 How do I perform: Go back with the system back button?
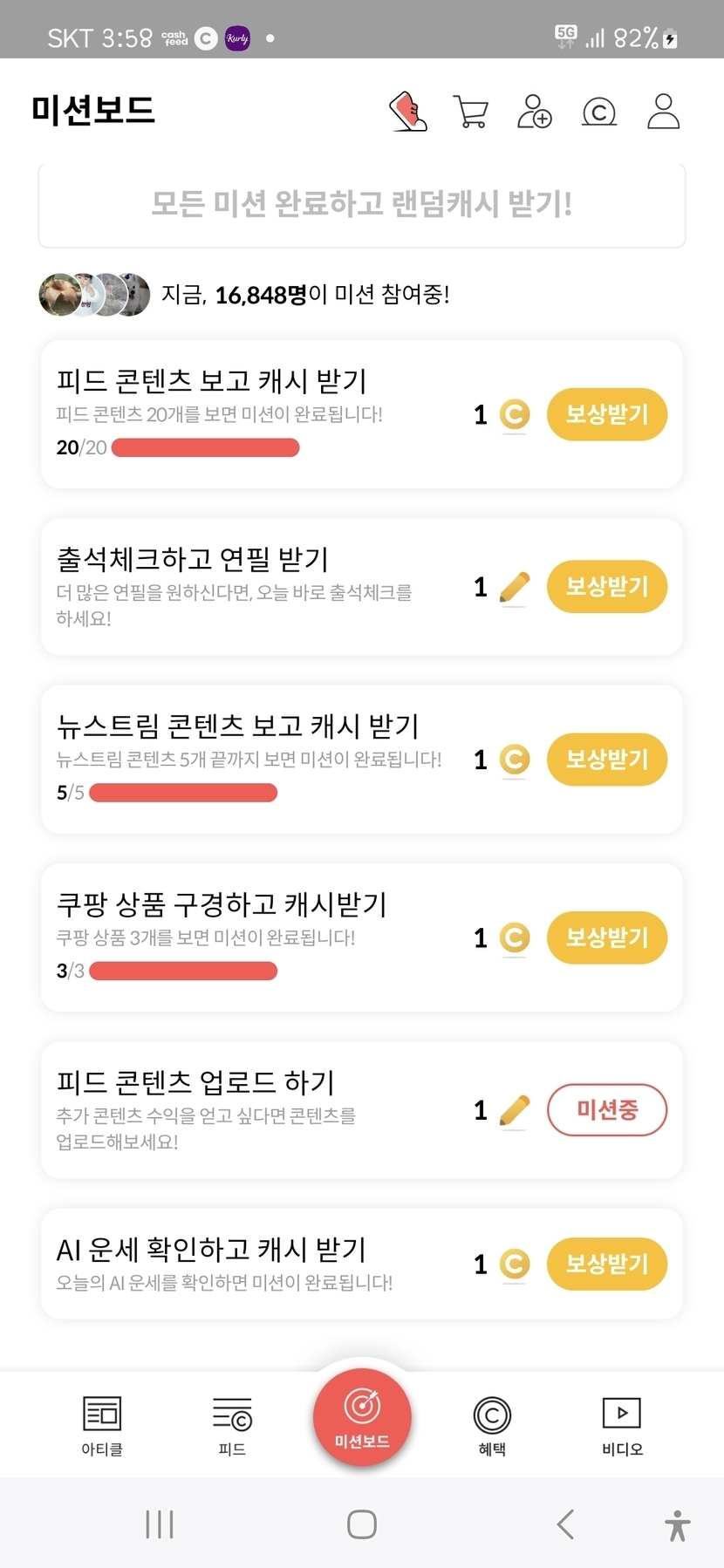(565, 1524)
